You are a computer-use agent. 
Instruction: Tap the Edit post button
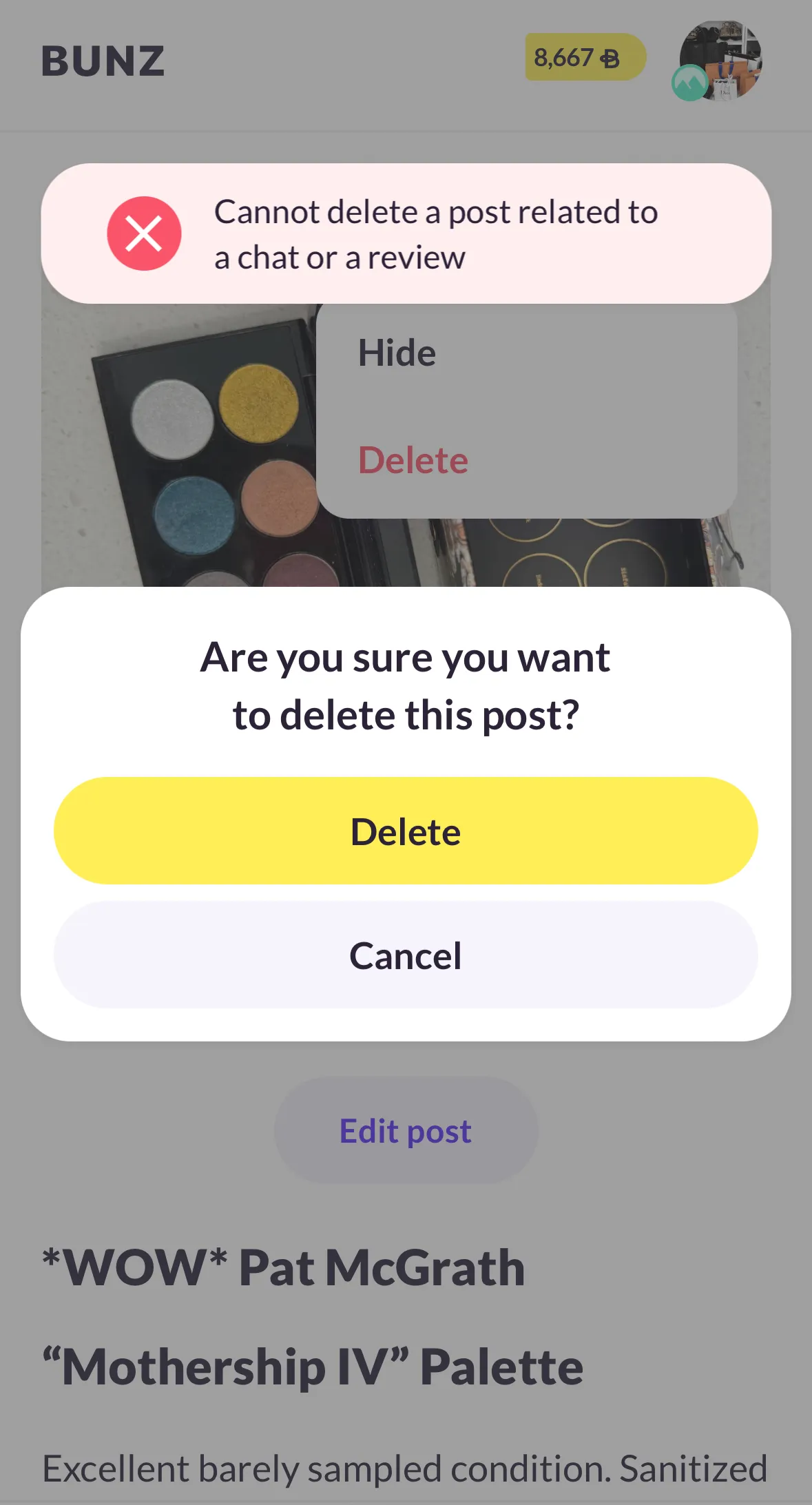(x=406, y=1130)
